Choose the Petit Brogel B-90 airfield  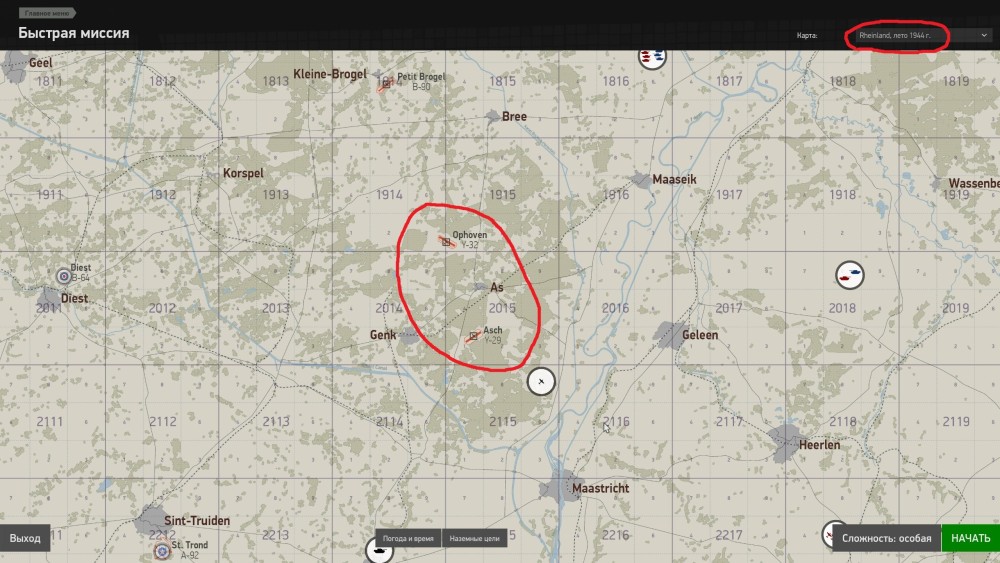[386, 84]
